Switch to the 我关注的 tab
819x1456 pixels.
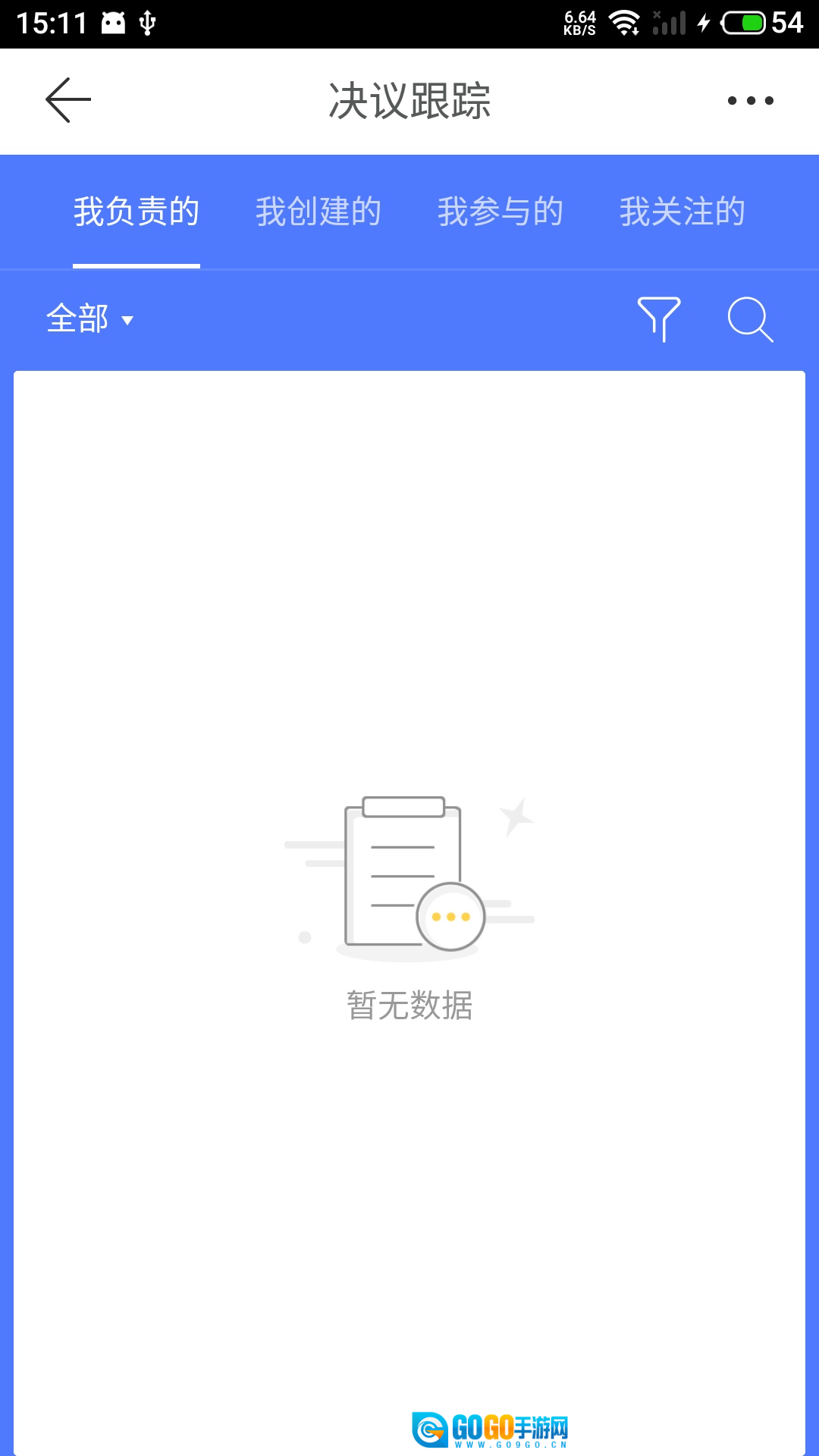tap(682, 212)
